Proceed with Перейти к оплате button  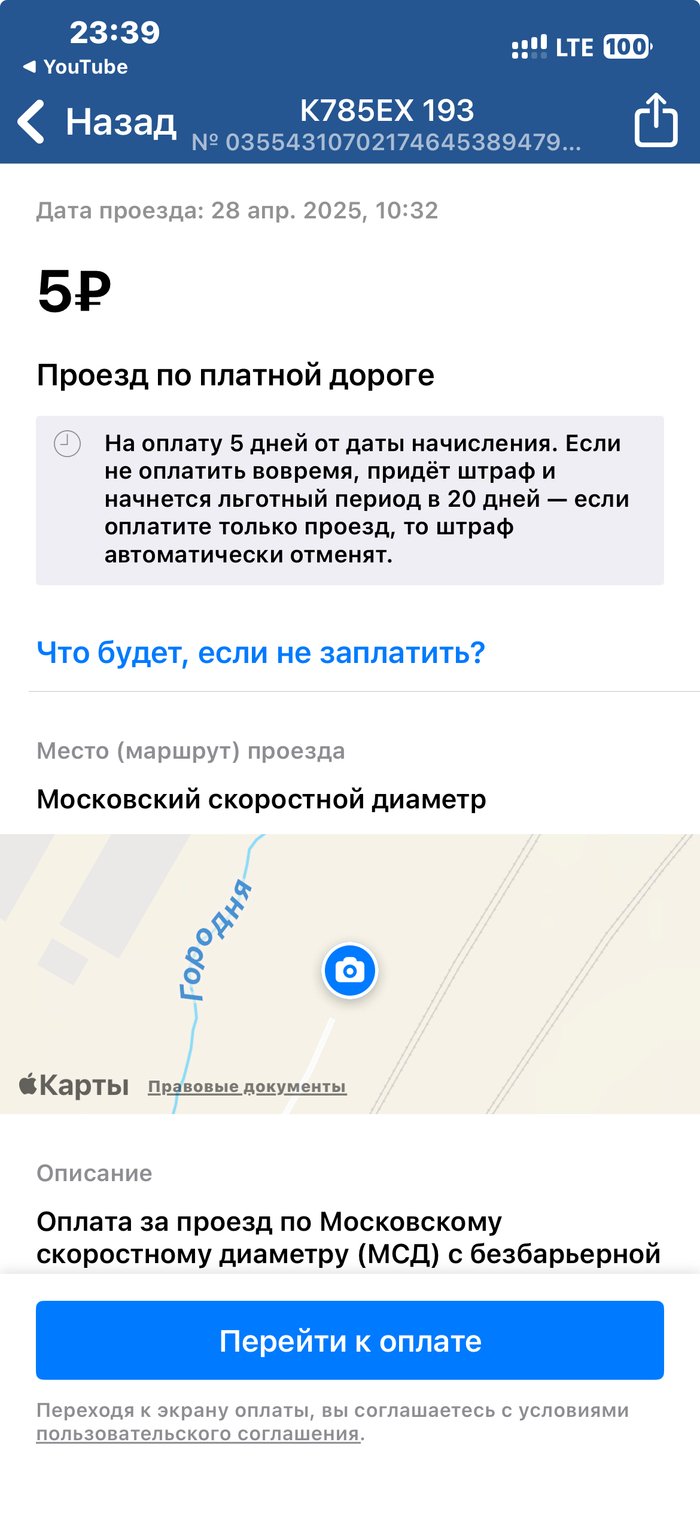pyautogui.click(x=350, y=1341)
